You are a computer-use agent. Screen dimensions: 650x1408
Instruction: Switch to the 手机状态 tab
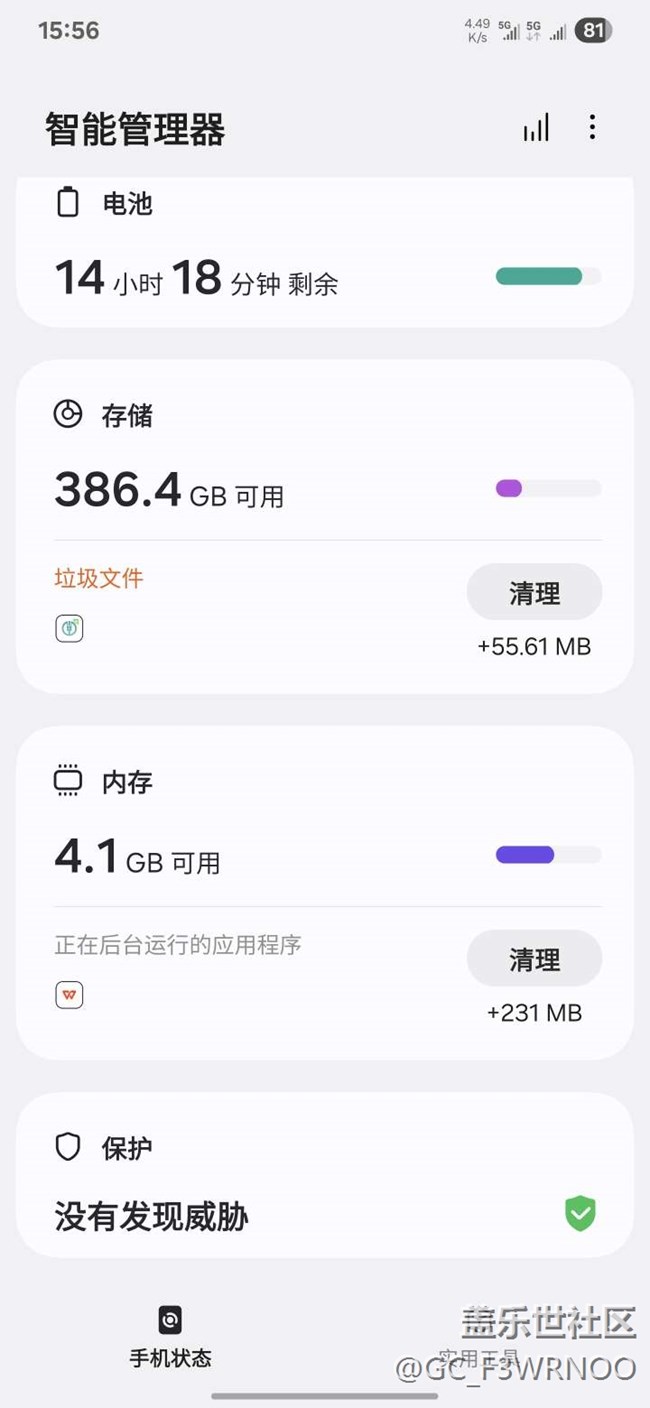(170, 1337)
